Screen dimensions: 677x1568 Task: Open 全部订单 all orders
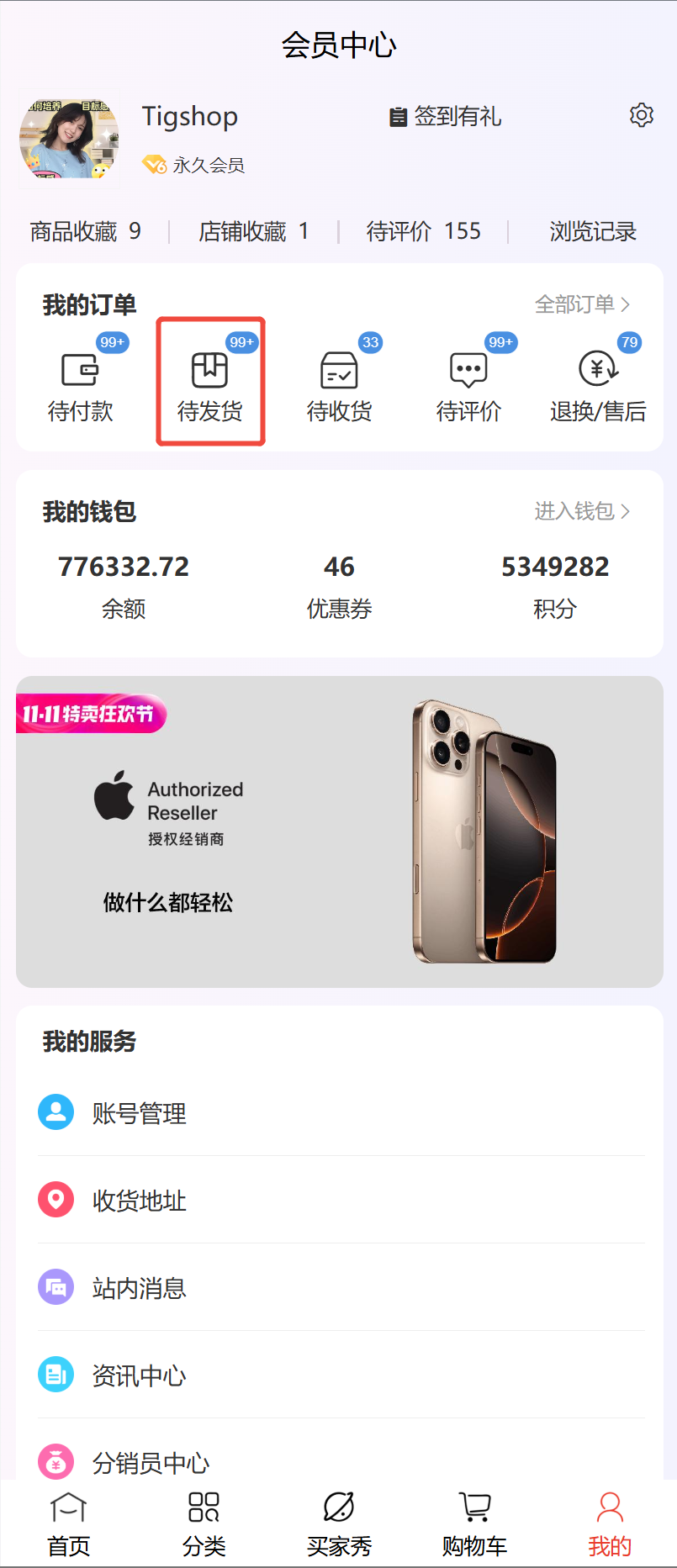pyautogui.click(x=582, y=304)
